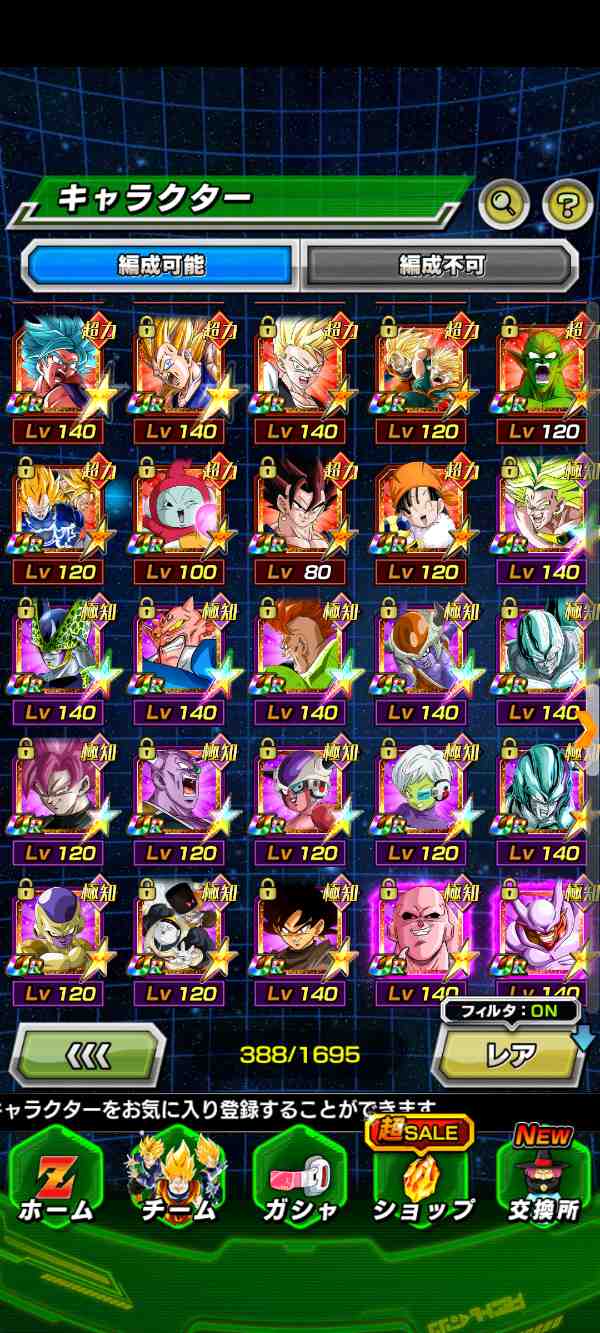Open the ガシャ tab
The image size is (600, 1333).
(298, 1180)
